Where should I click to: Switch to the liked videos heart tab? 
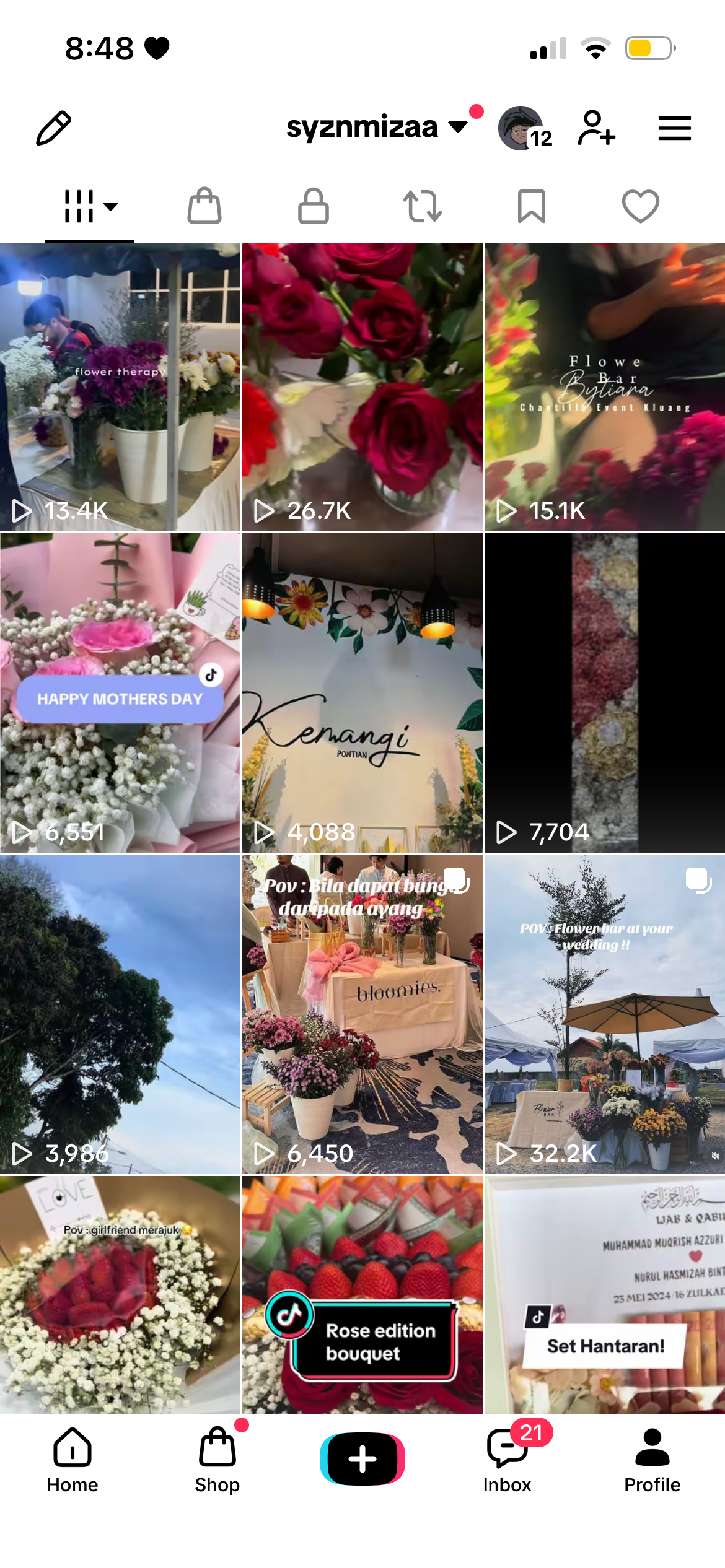(640, 206)
